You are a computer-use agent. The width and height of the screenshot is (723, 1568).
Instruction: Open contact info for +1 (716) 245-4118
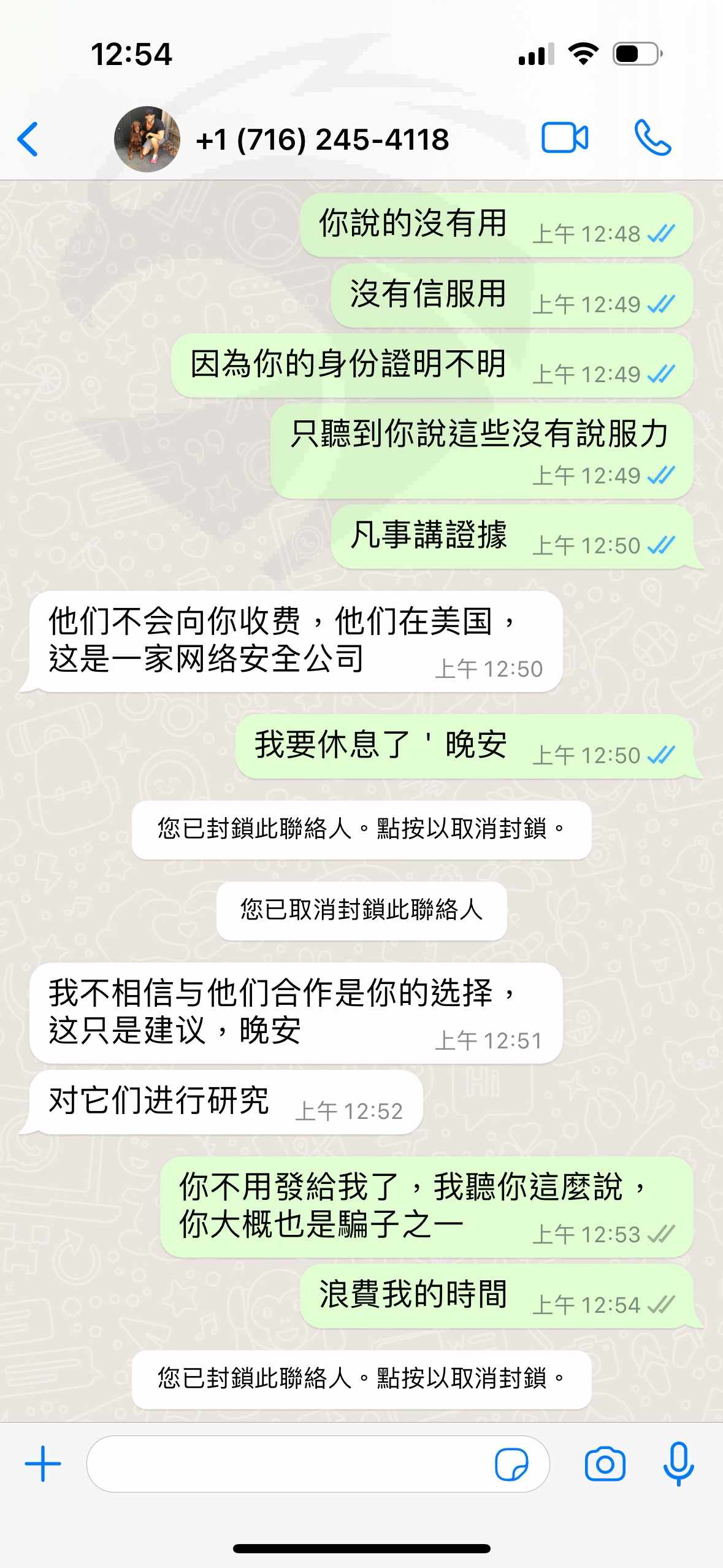click(322, 140)
